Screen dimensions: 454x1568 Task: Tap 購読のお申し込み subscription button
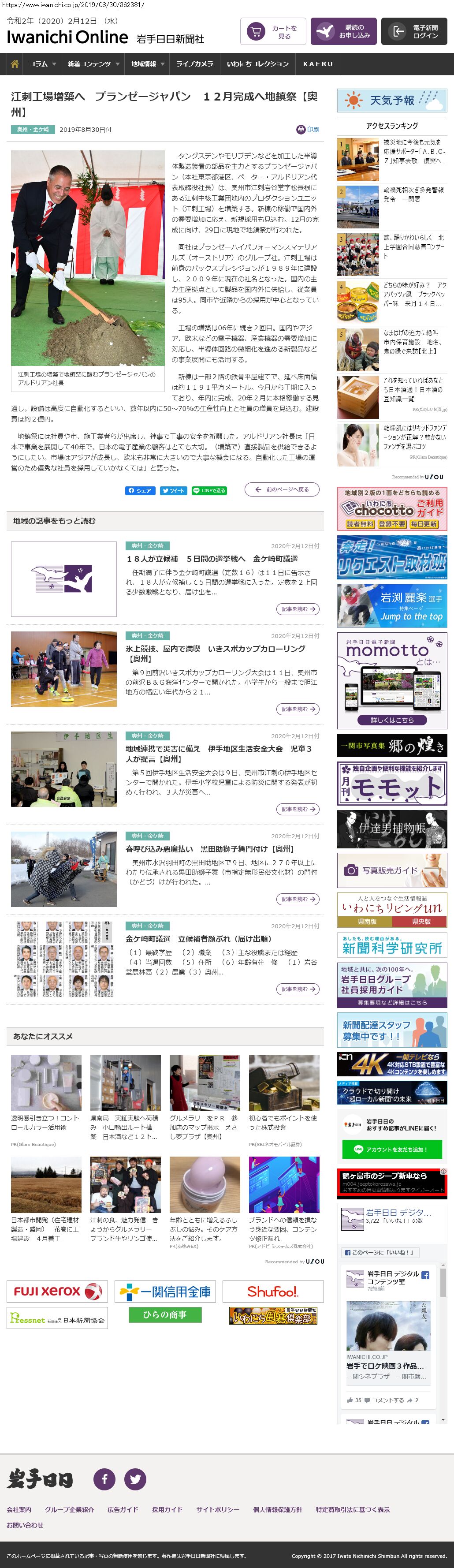point(343,32)
